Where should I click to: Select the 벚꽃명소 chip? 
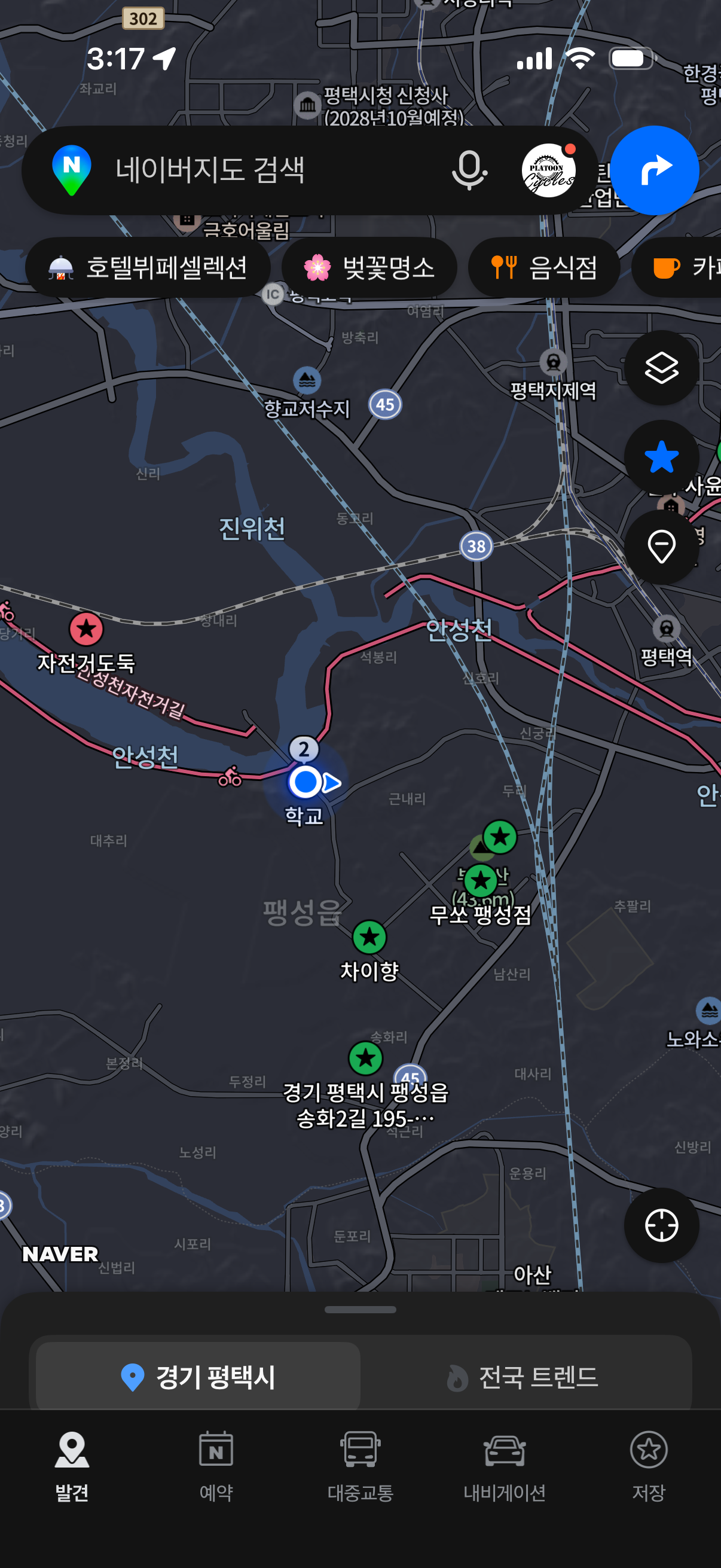click(369, 267)
